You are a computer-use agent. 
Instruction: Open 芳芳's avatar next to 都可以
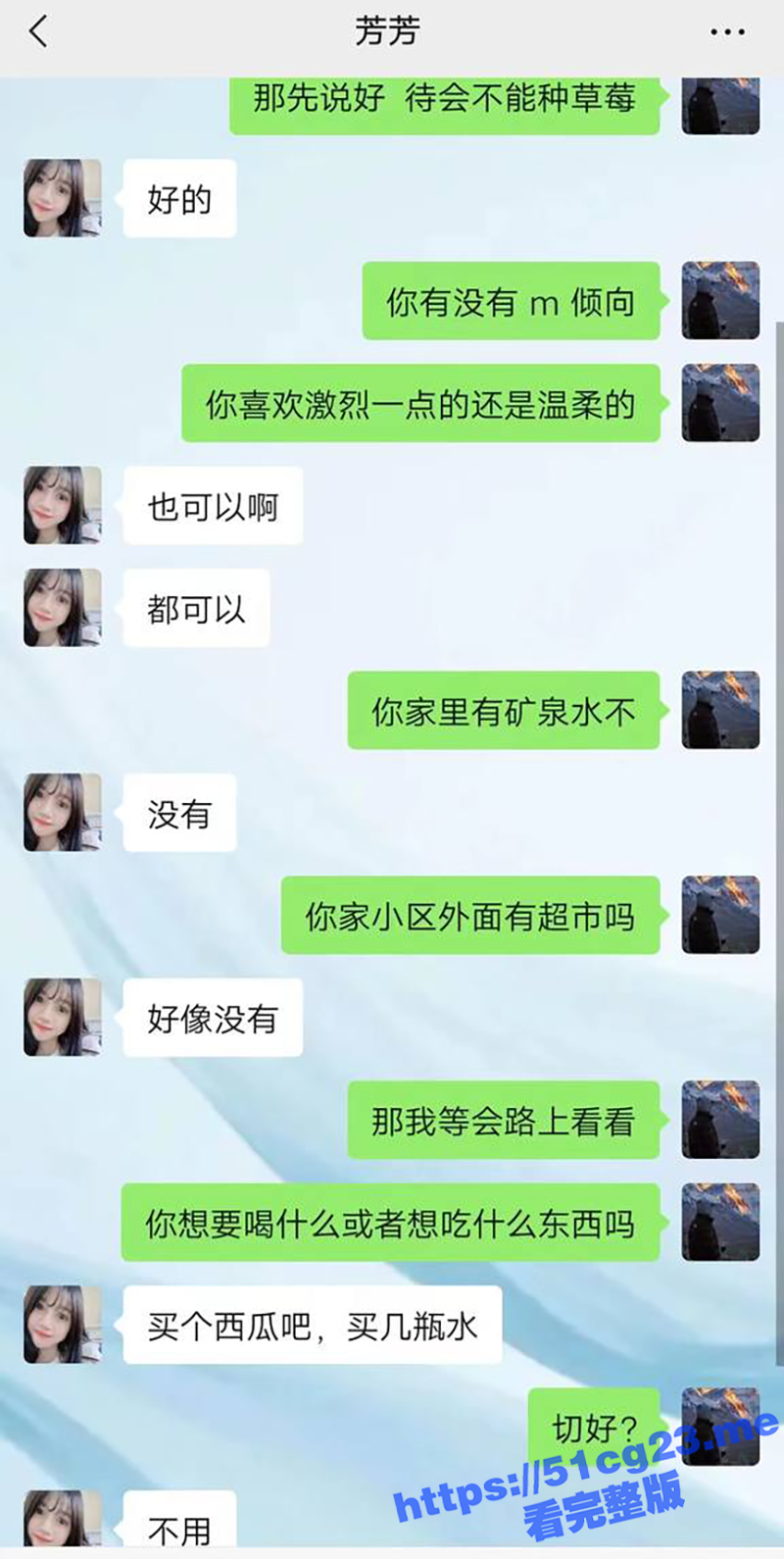click(63, 607)
